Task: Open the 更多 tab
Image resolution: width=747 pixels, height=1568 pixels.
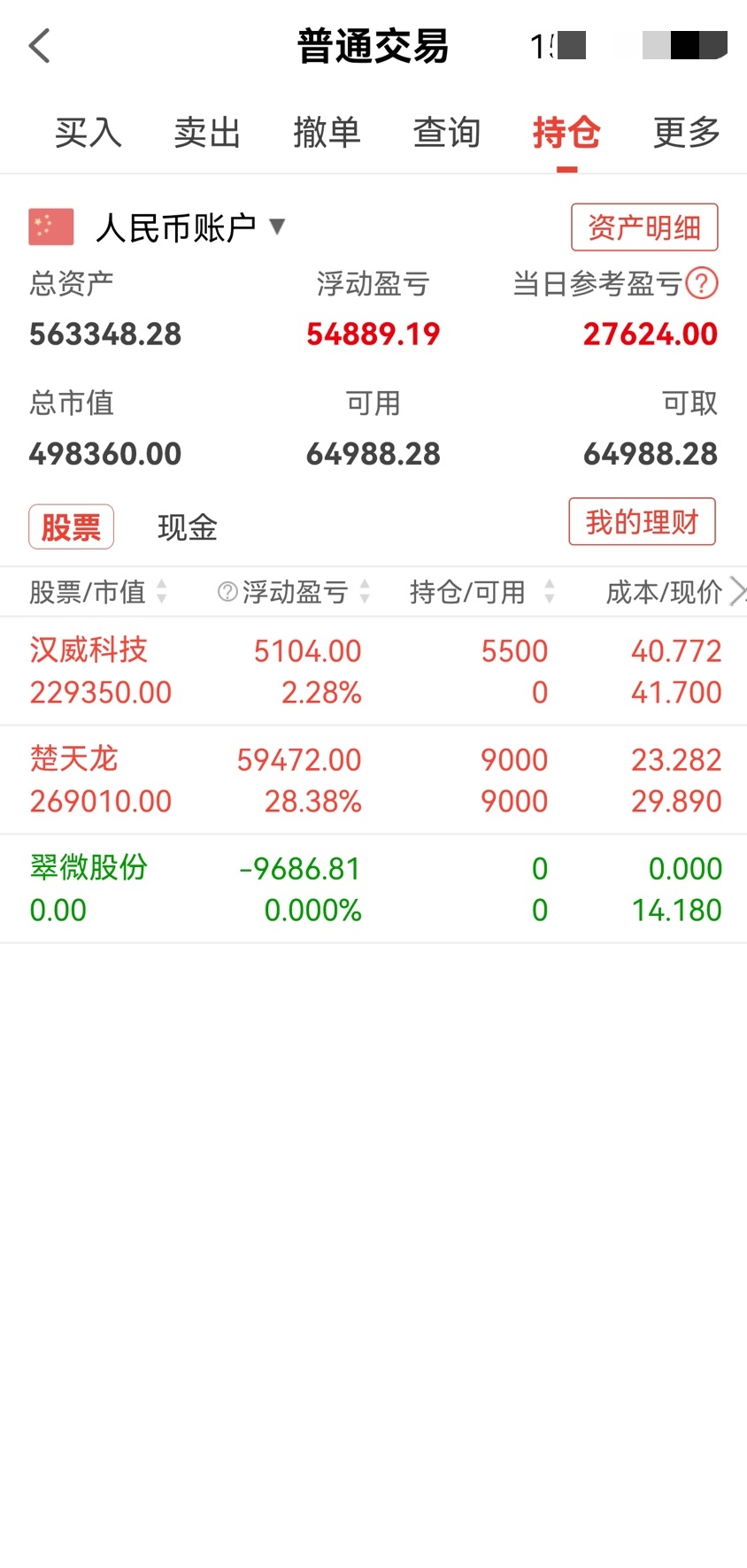Action: tap(686, 133)
